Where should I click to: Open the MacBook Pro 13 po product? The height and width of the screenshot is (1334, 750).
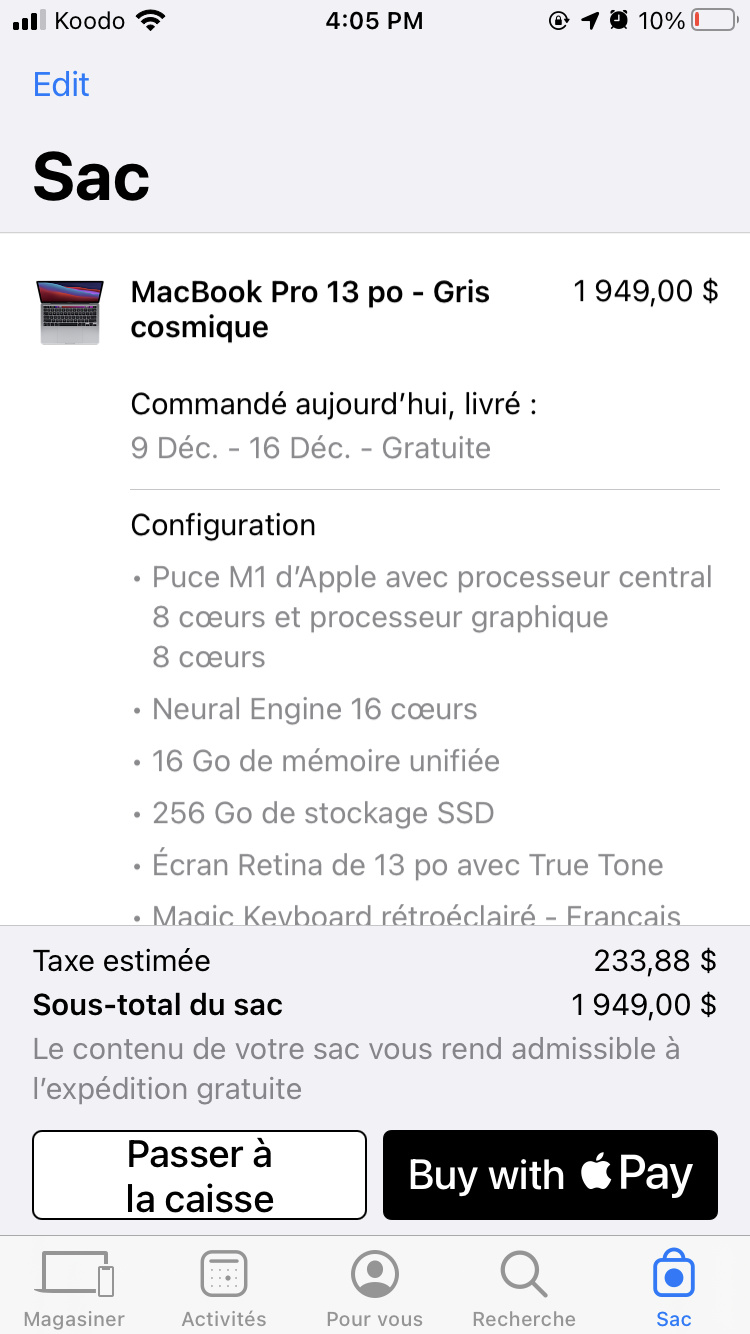click(310, 309)
